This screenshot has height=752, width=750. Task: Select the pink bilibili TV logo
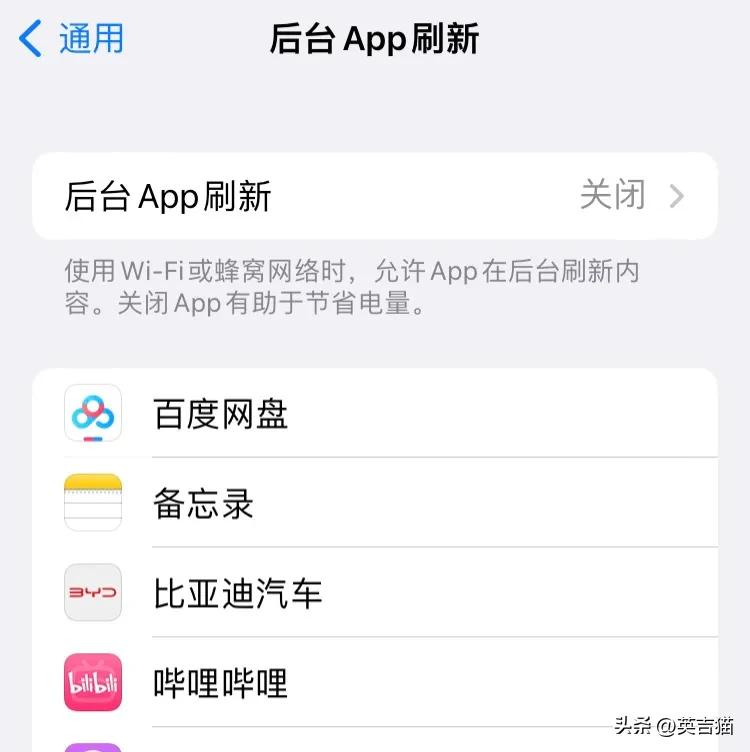coord(93,683)
